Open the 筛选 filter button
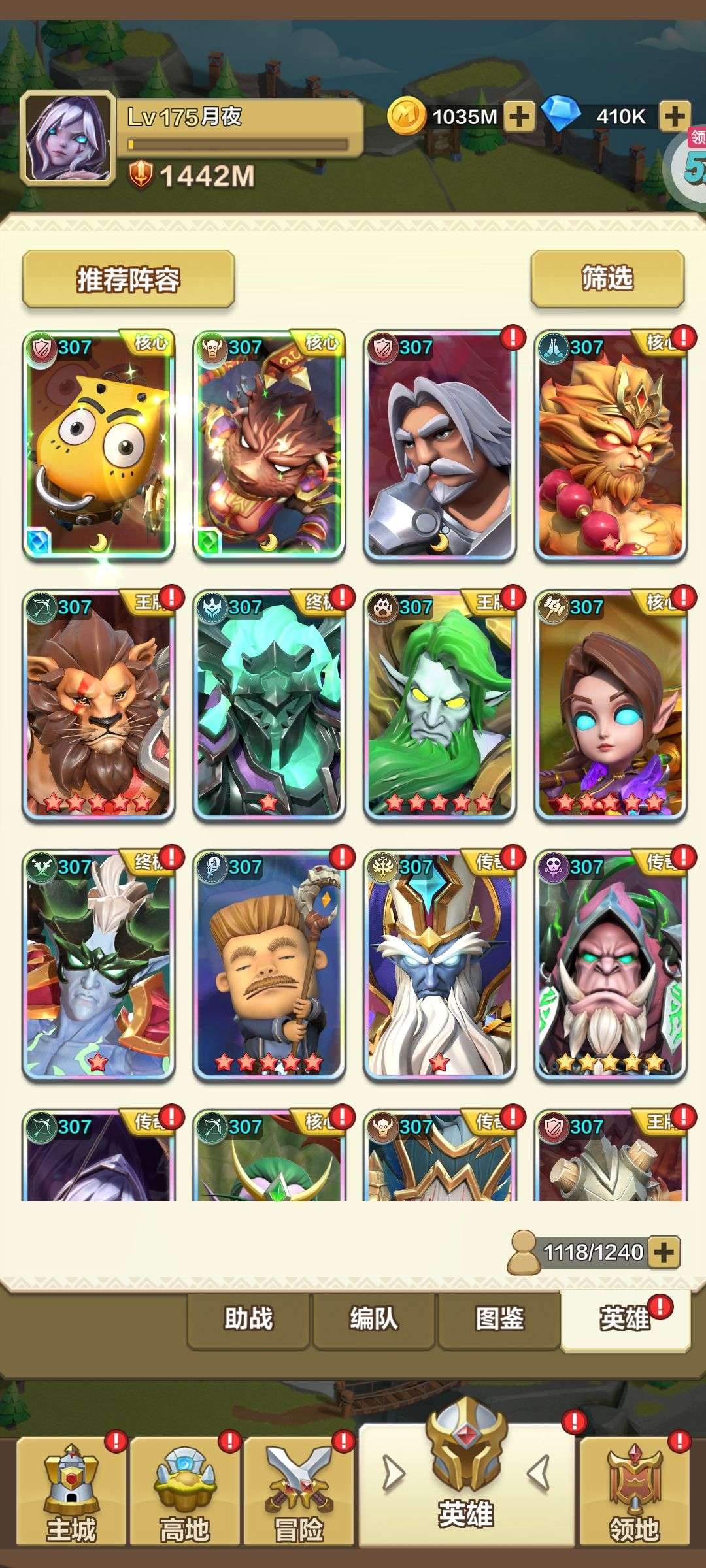The image size is (706, 1568). [x=607, y=279]
